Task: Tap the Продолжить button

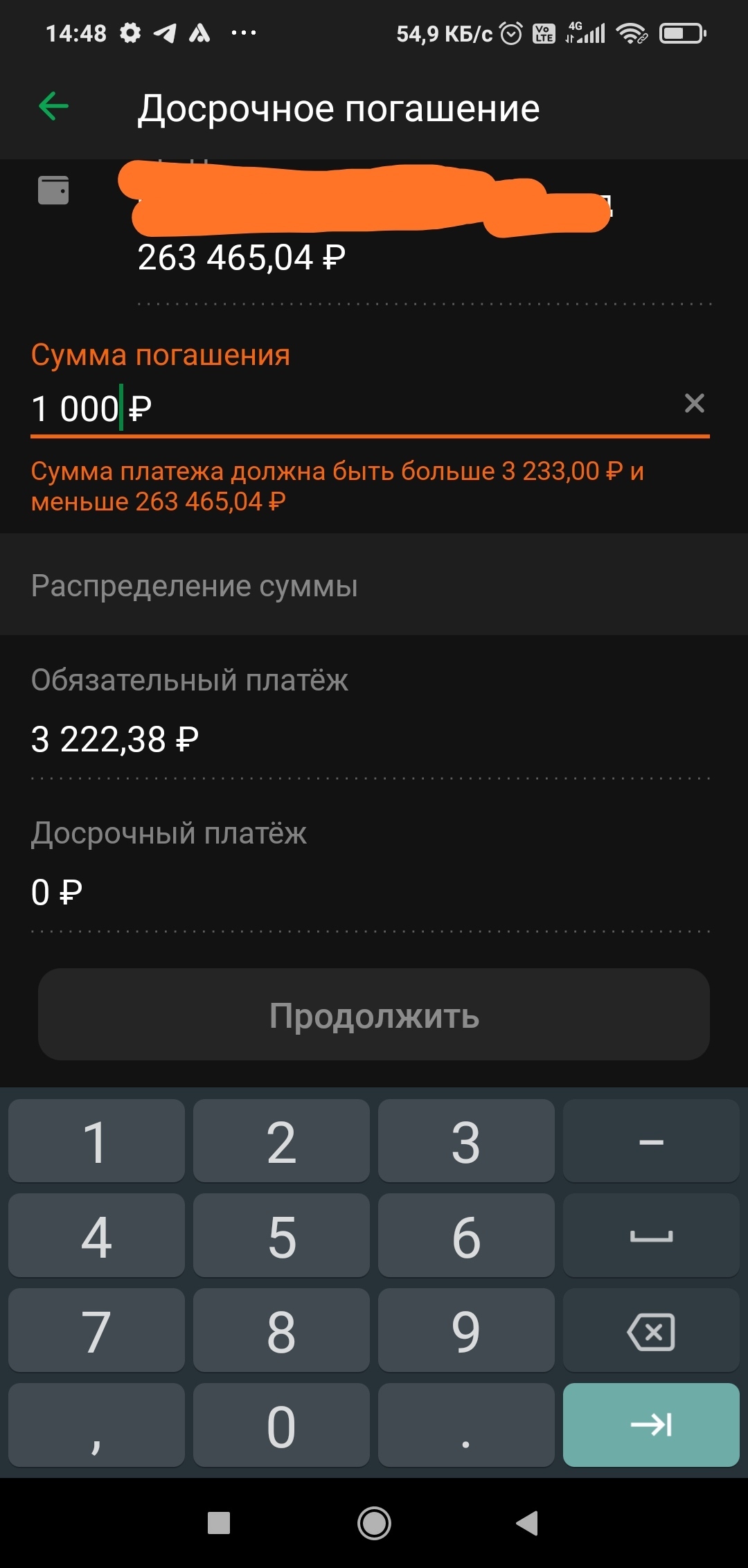Action: tap(374, 1015)
